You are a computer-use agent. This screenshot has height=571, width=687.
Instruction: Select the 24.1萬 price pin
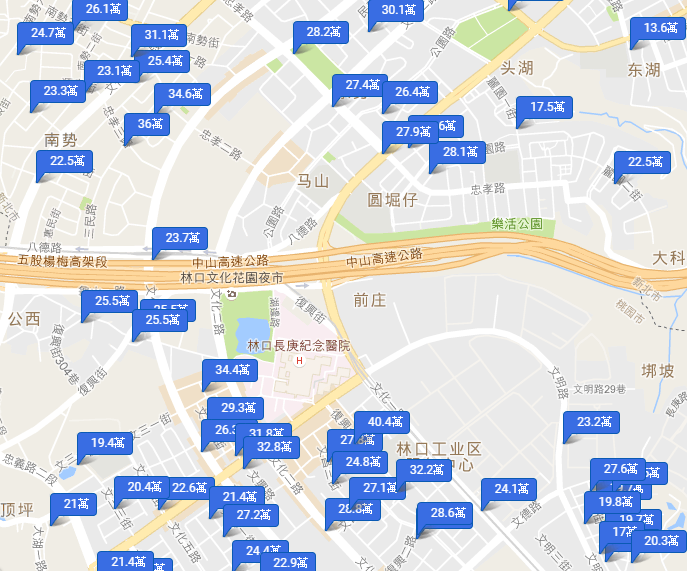[x=510, y=489]
